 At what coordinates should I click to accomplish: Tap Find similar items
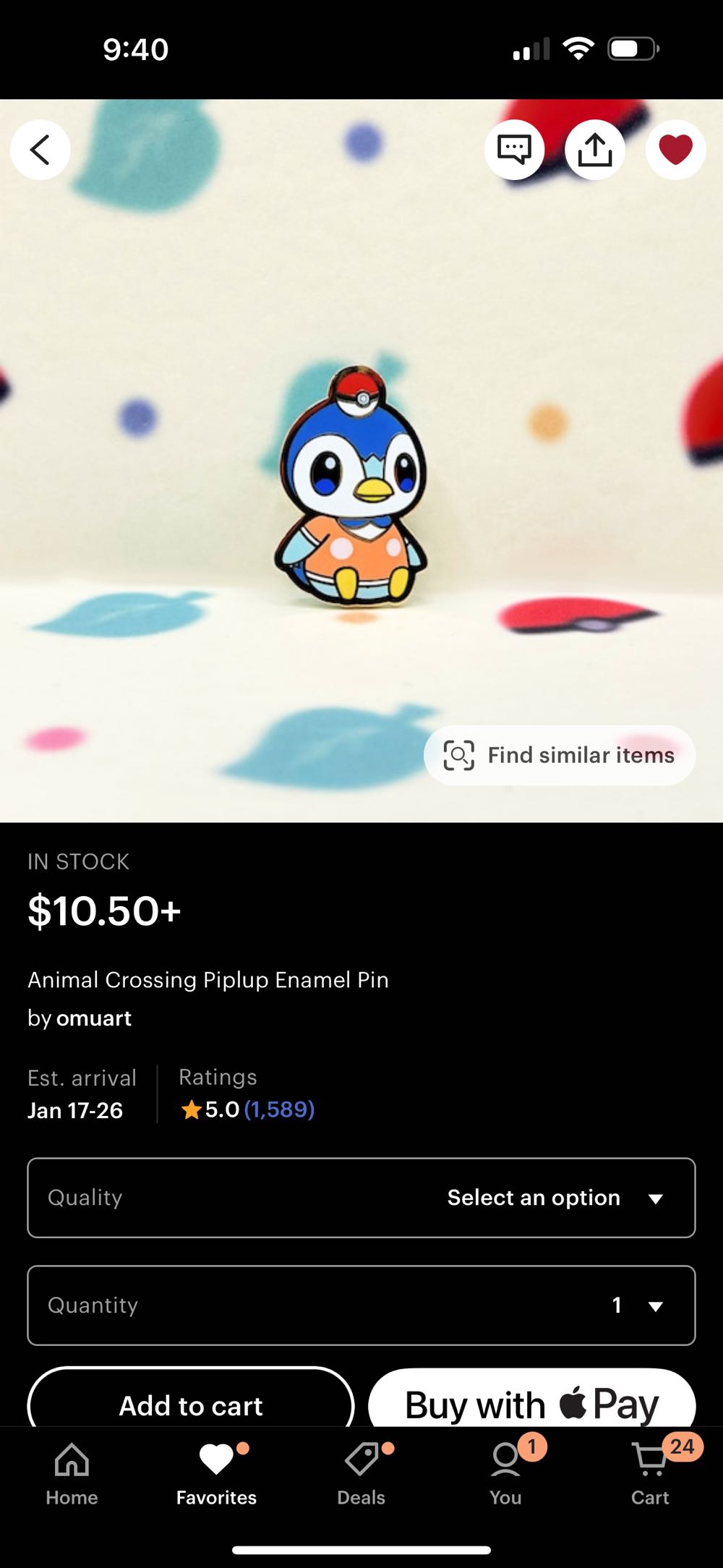[560, 755]
